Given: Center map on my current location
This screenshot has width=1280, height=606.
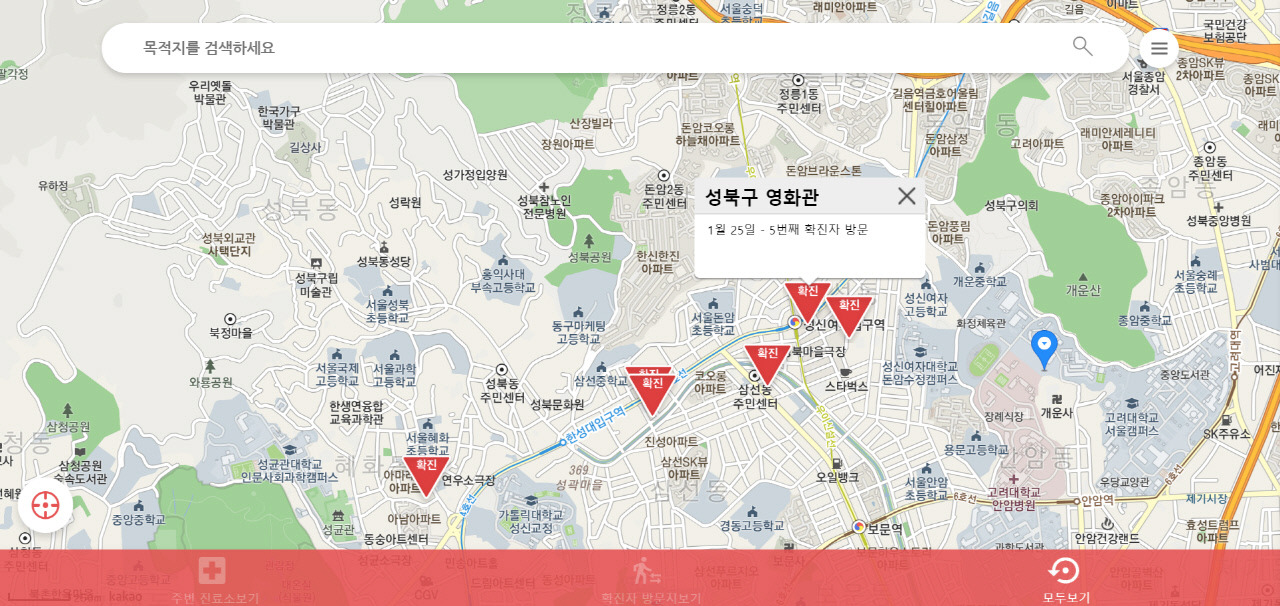Looking at the screenshot, I should 46,505.
